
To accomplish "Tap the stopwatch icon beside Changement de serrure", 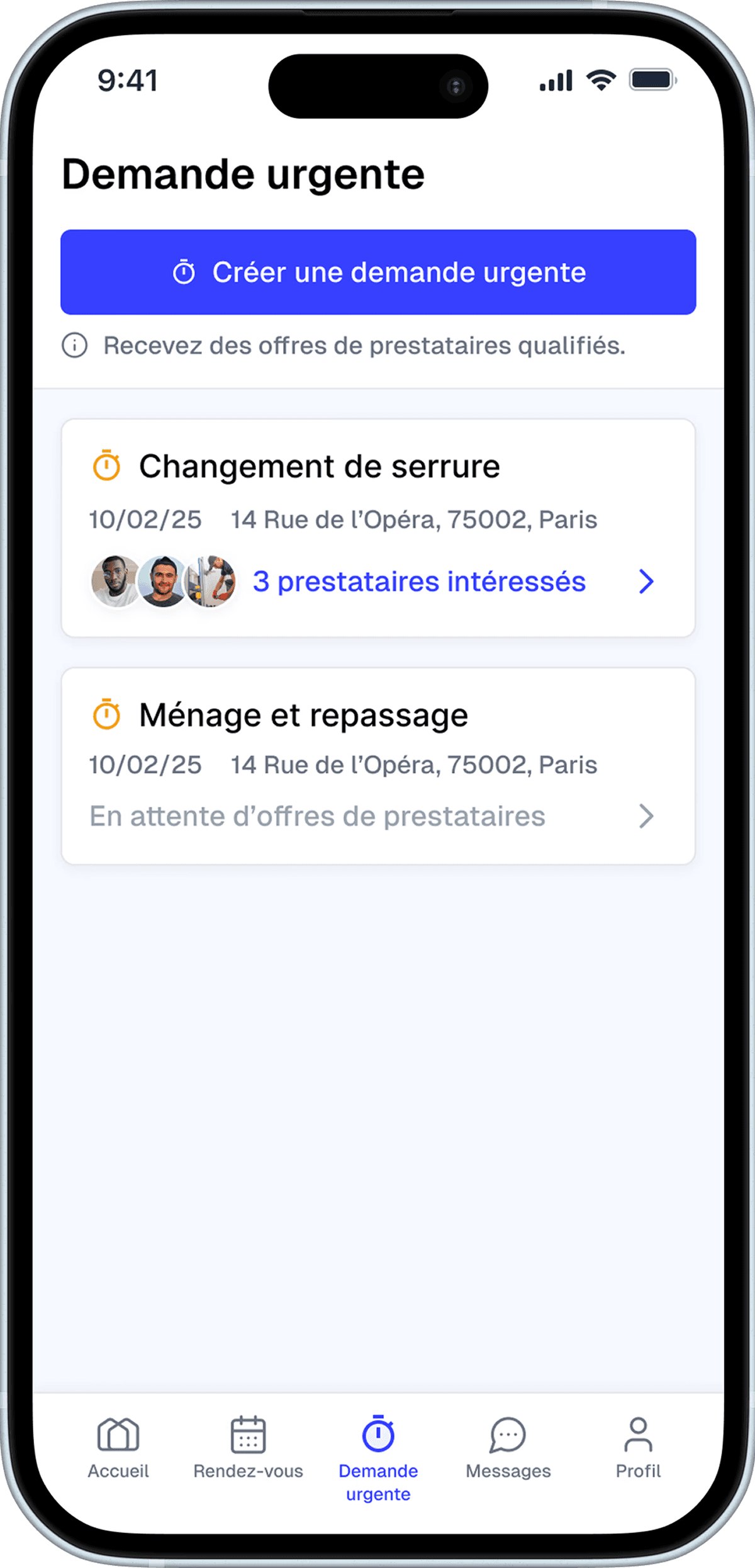I will pos(107,466).
